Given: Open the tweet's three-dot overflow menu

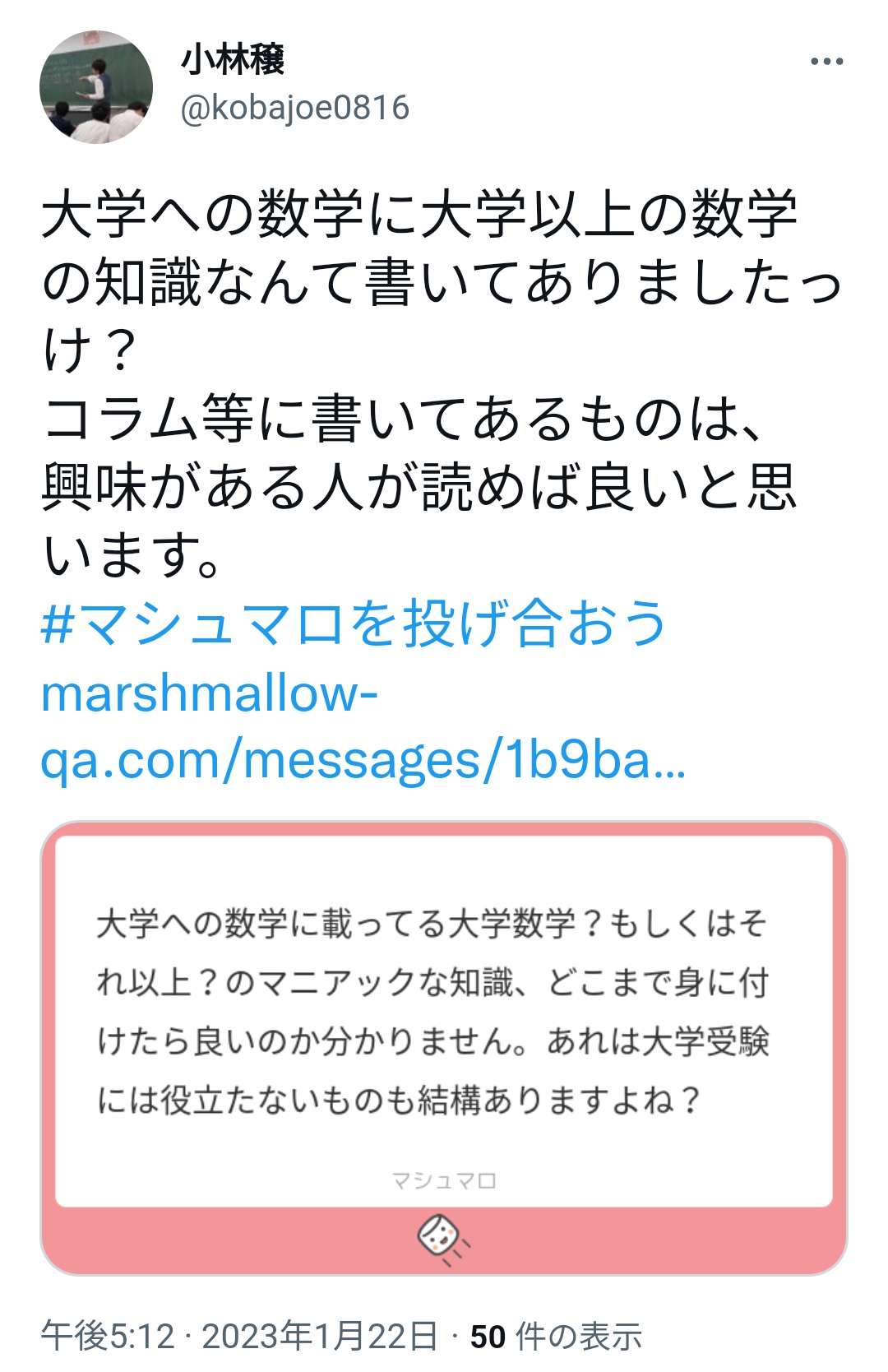Looking at the screenshot, I should click(x=826, y=62).
